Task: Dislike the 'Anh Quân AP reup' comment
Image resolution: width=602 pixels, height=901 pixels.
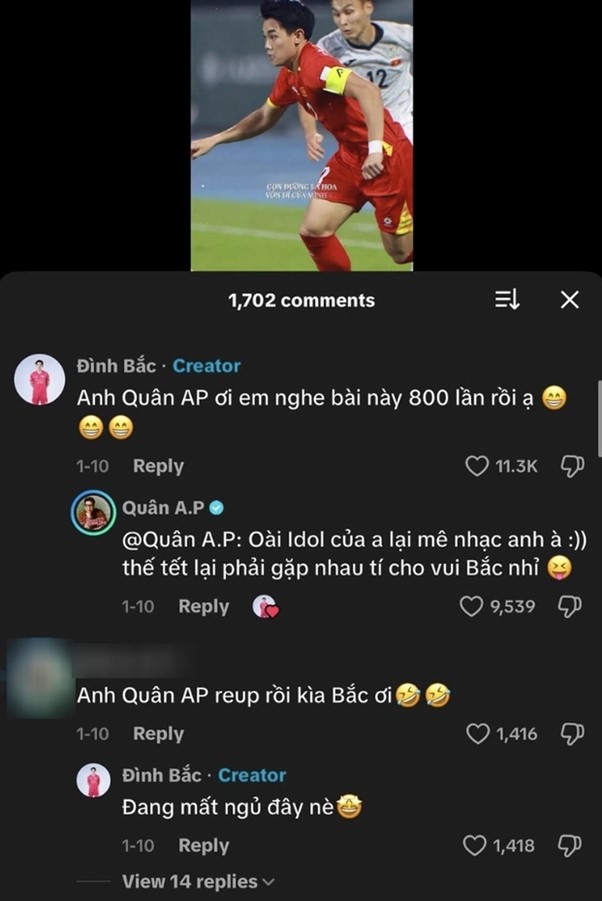Action: click(x=572, y=734)
